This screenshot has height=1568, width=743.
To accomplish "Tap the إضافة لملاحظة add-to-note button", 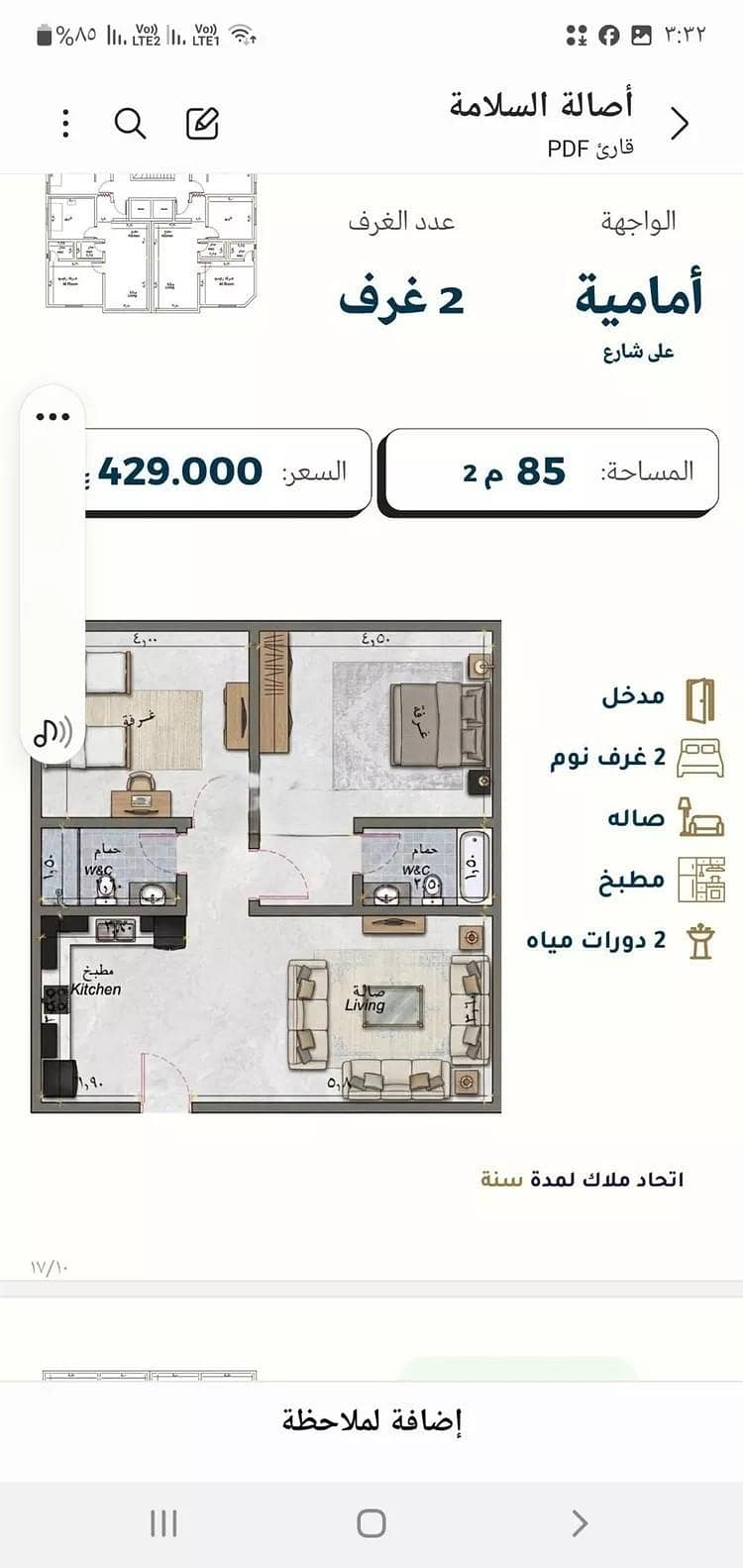I will pos(371,1421).
